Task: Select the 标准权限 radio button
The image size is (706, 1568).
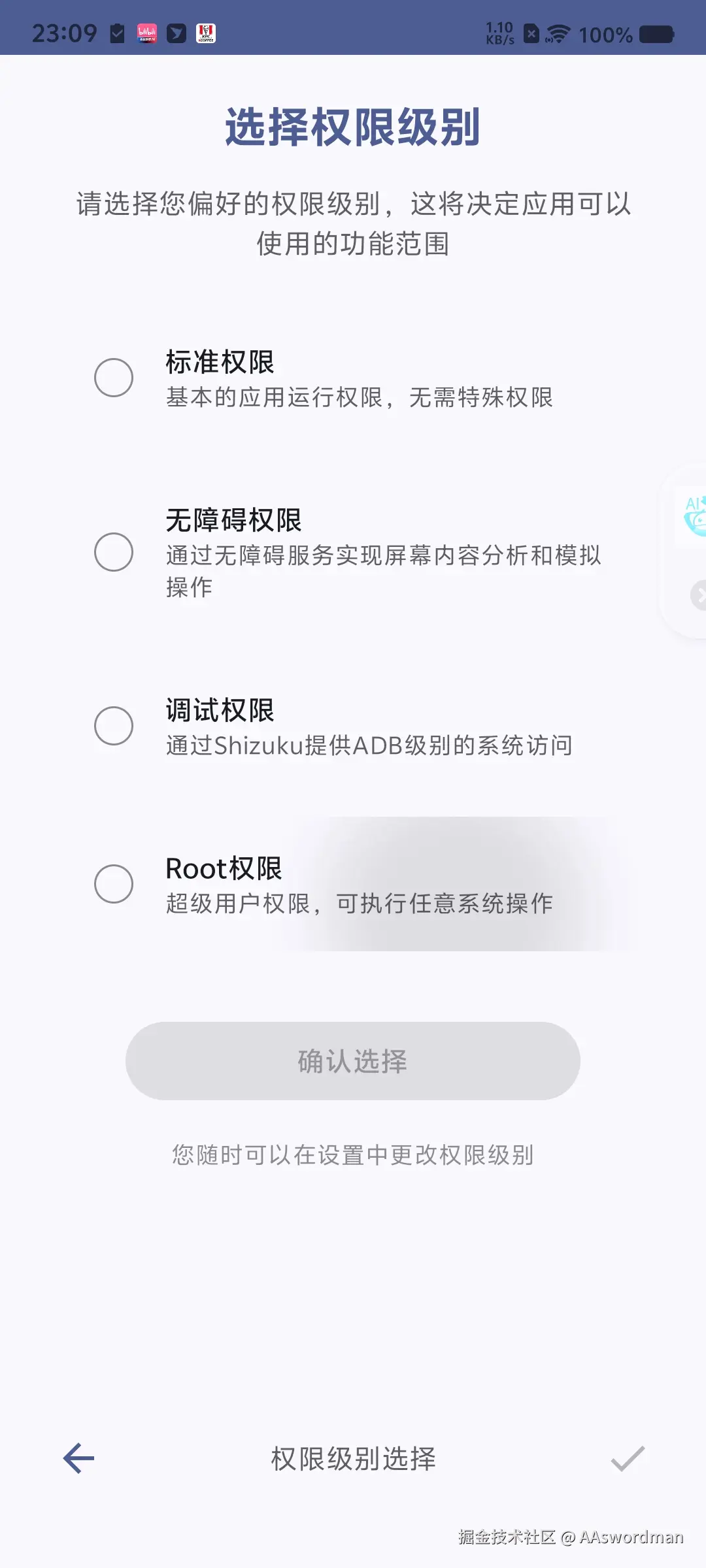Action: tap(112, 378)
